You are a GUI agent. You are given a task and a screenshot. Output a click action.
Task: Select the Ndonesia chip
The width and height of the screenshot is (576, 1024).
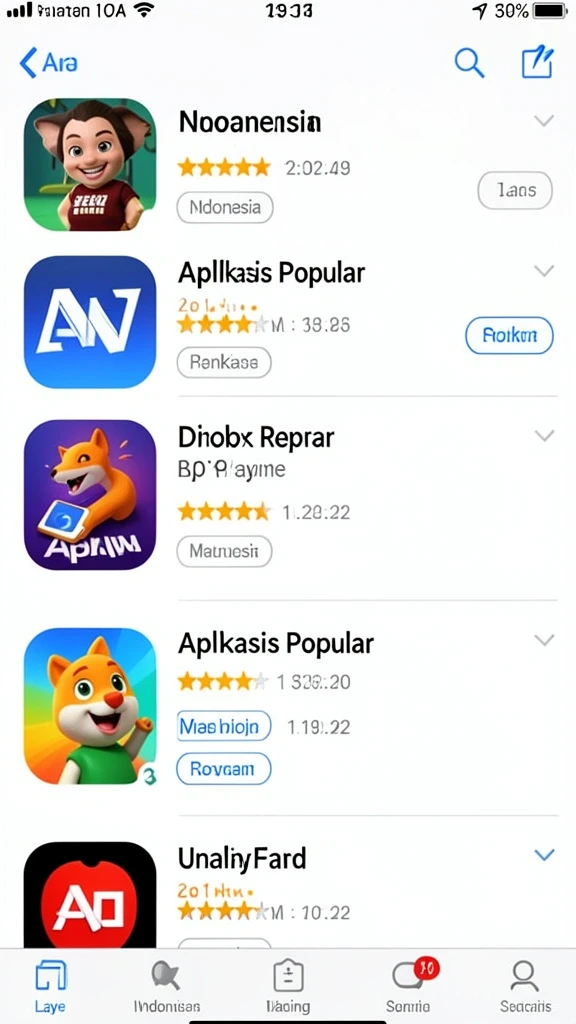(225, 208)
